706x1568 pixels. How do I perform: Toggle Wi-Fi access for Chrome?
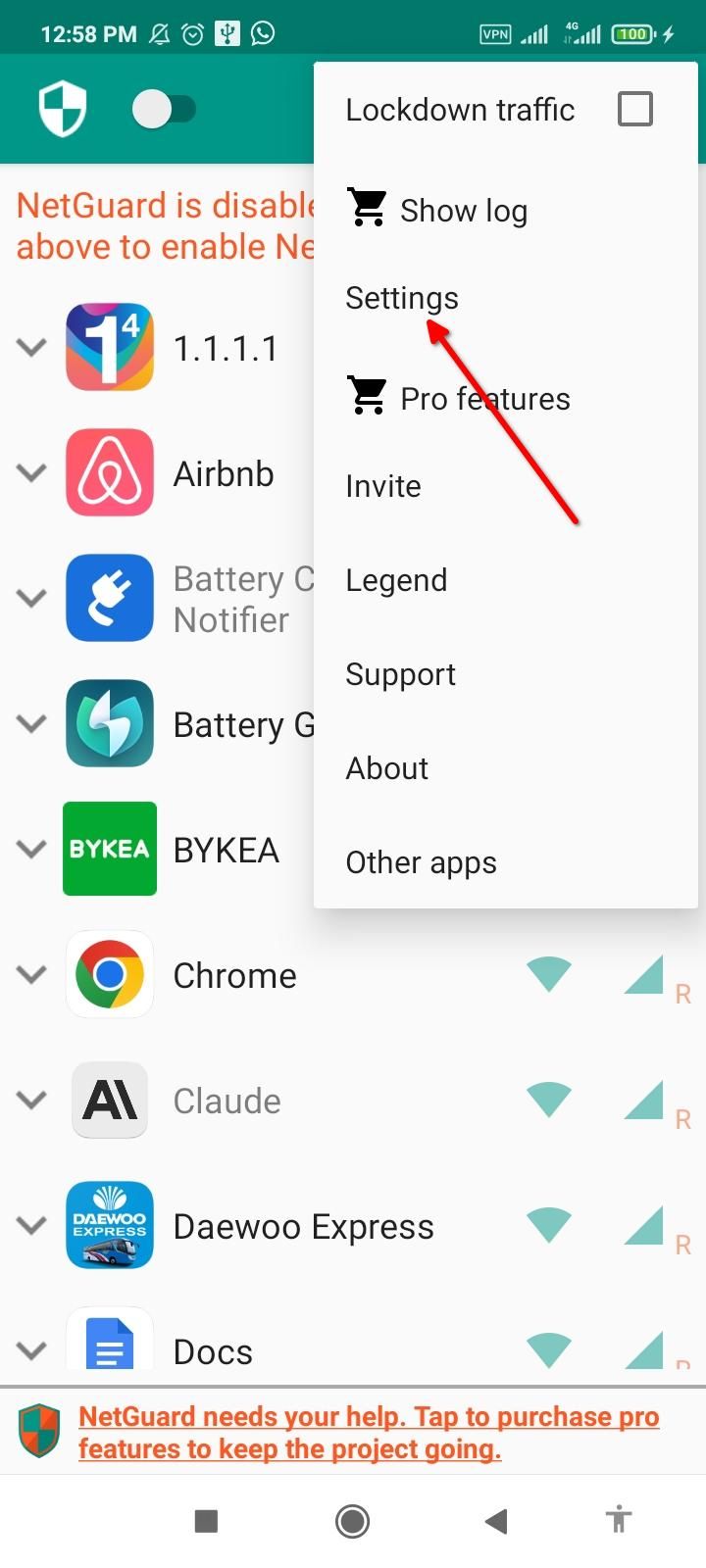click(x=548, y=974)
